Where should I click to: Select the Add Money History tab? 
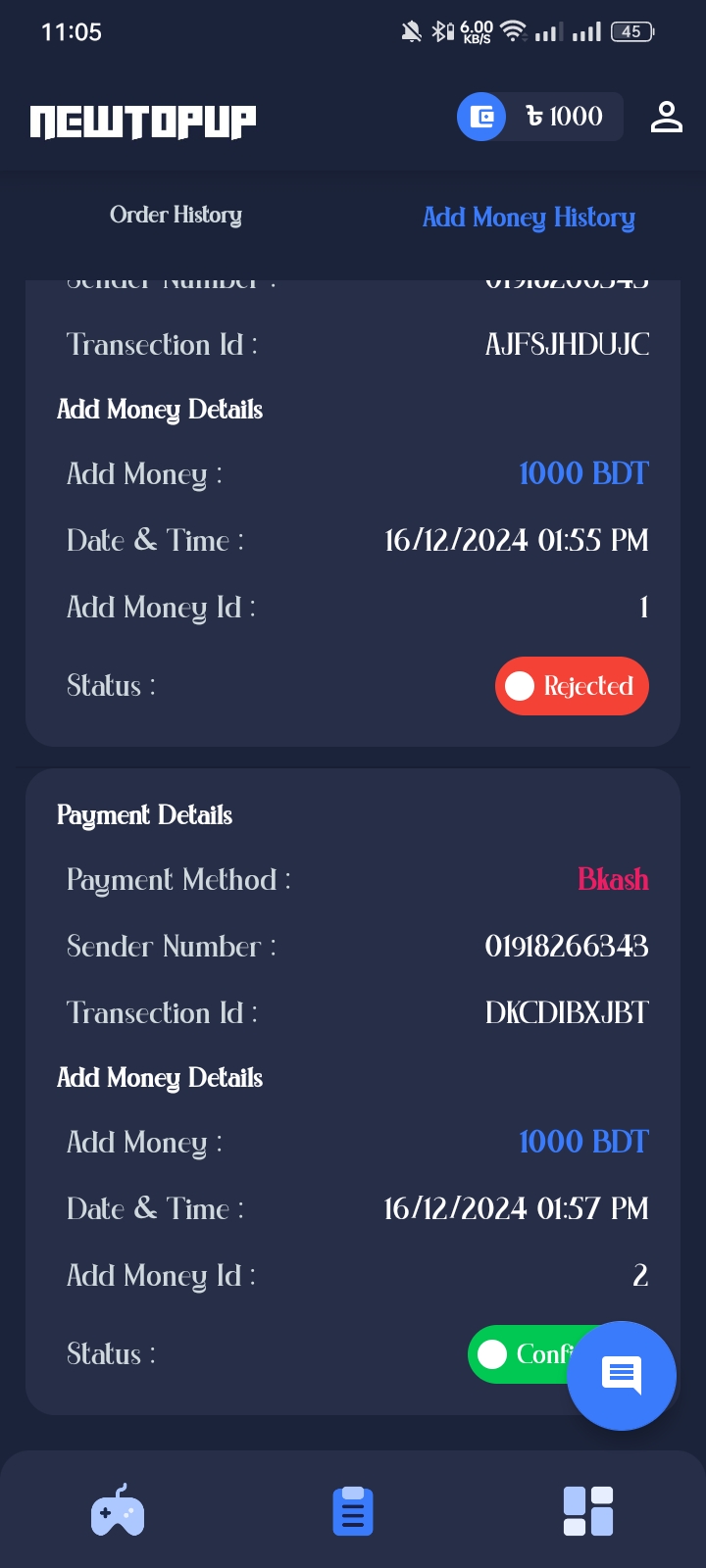pyautogui.click(x=529, y=217)
